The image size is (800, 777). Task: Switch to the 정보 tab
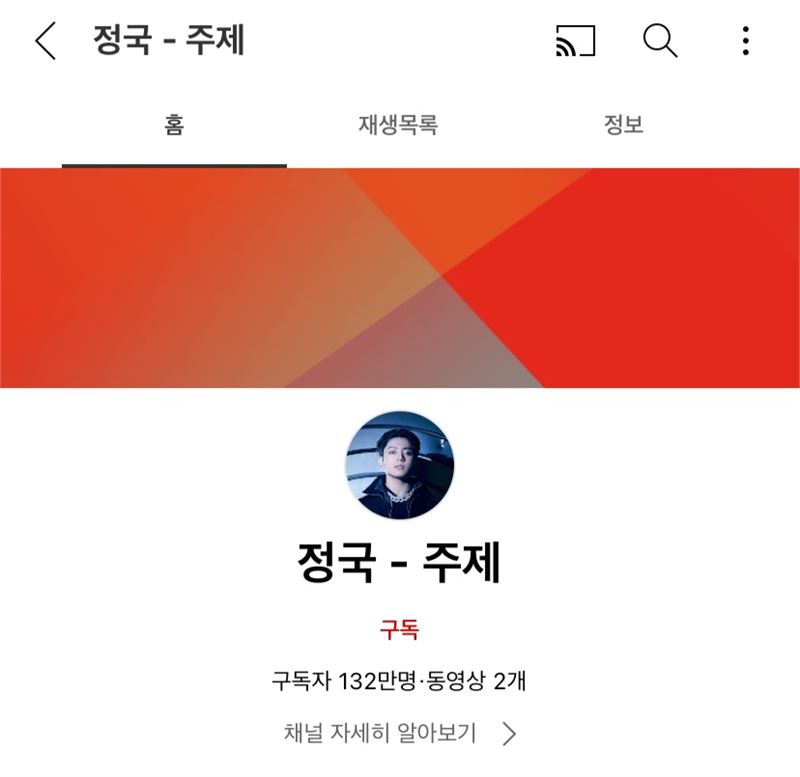click(x=623, y=126)
